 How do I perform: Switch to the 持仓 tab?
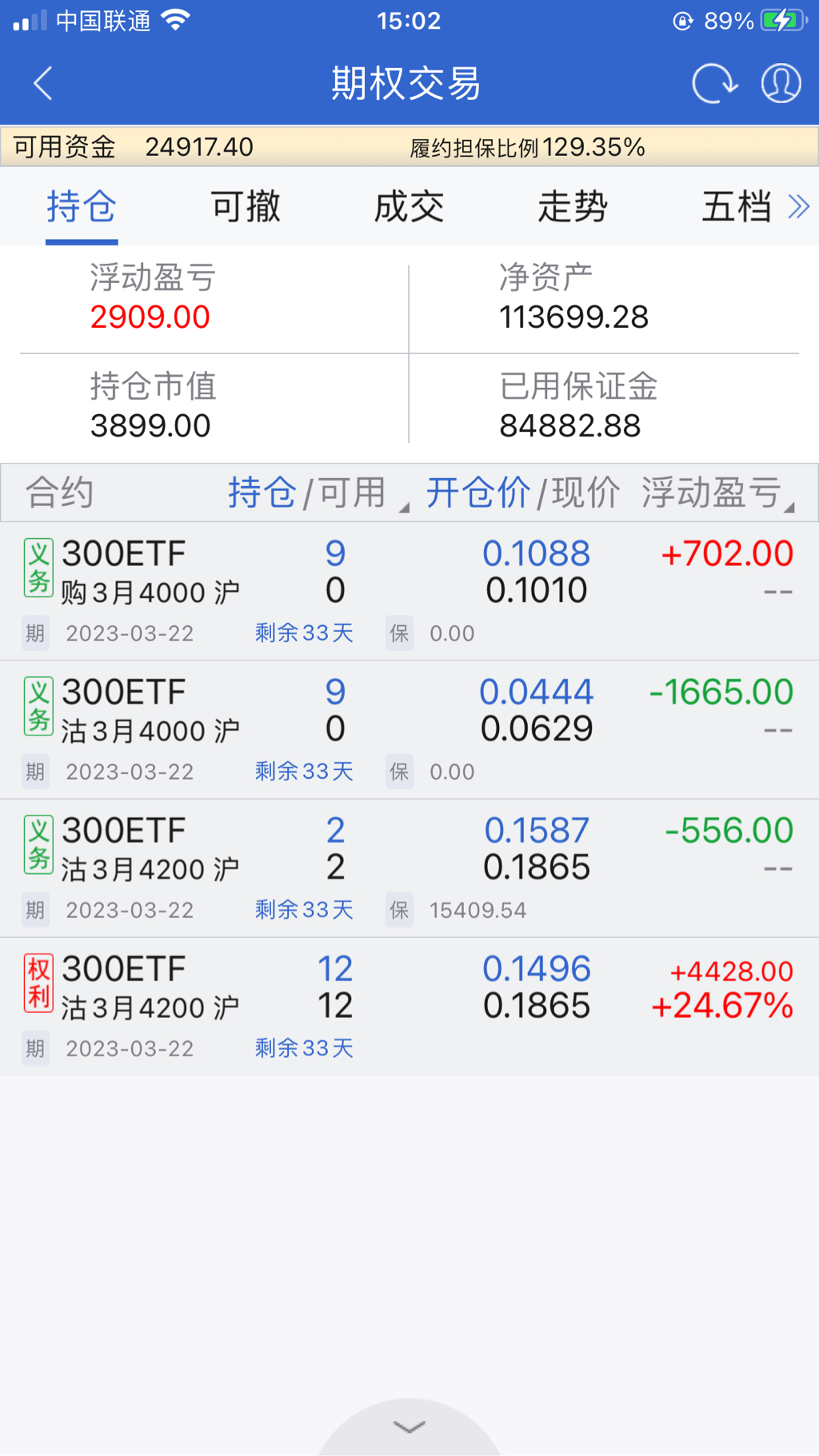[82, 207]
